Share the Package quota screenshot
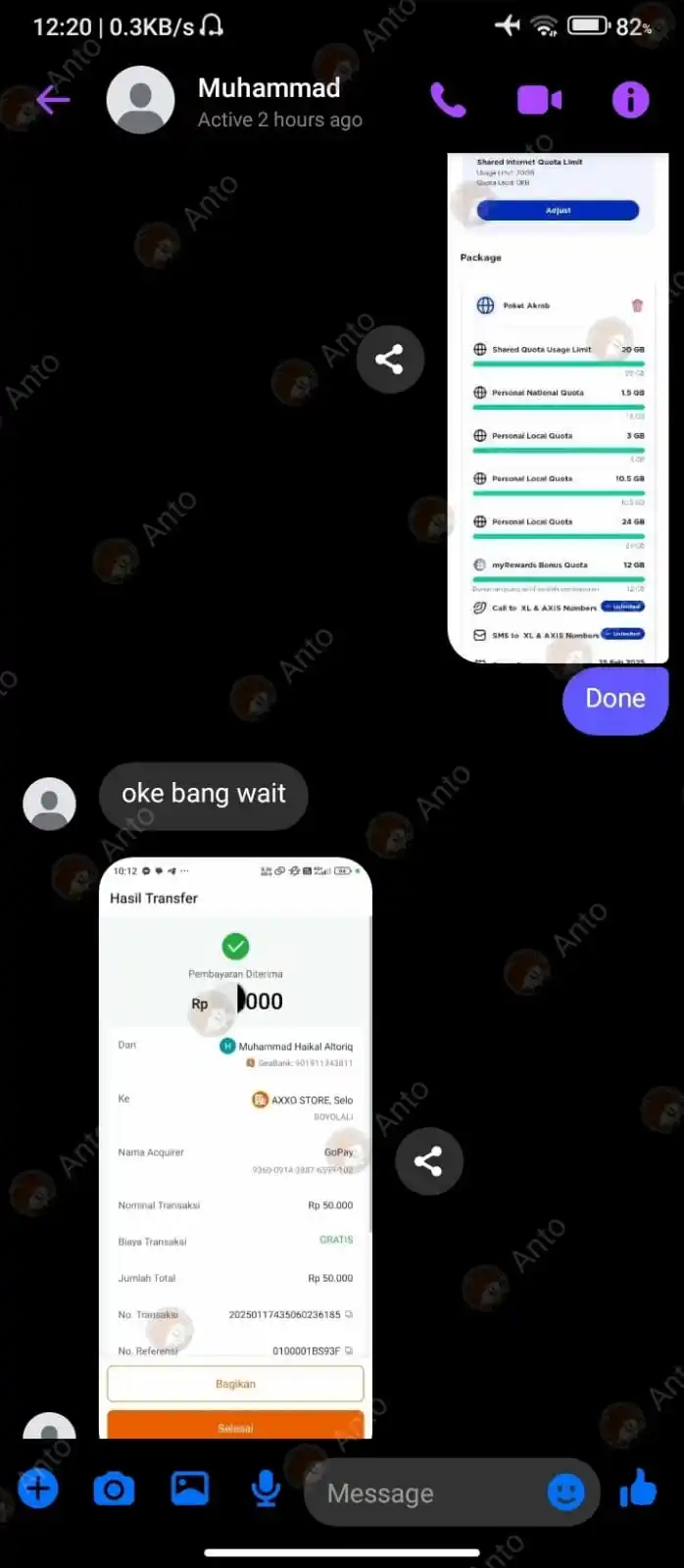The height and width of the screenshot is (1568, 684). click(x=389, y=360)
